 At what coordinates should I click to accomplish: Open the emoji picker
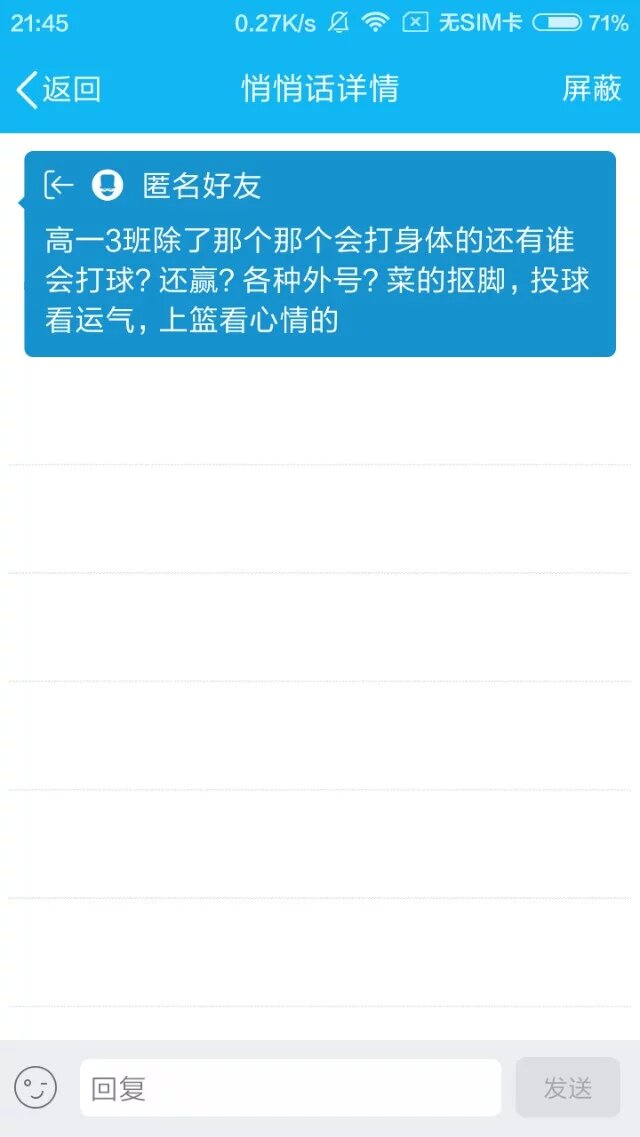coord(36,1087)
